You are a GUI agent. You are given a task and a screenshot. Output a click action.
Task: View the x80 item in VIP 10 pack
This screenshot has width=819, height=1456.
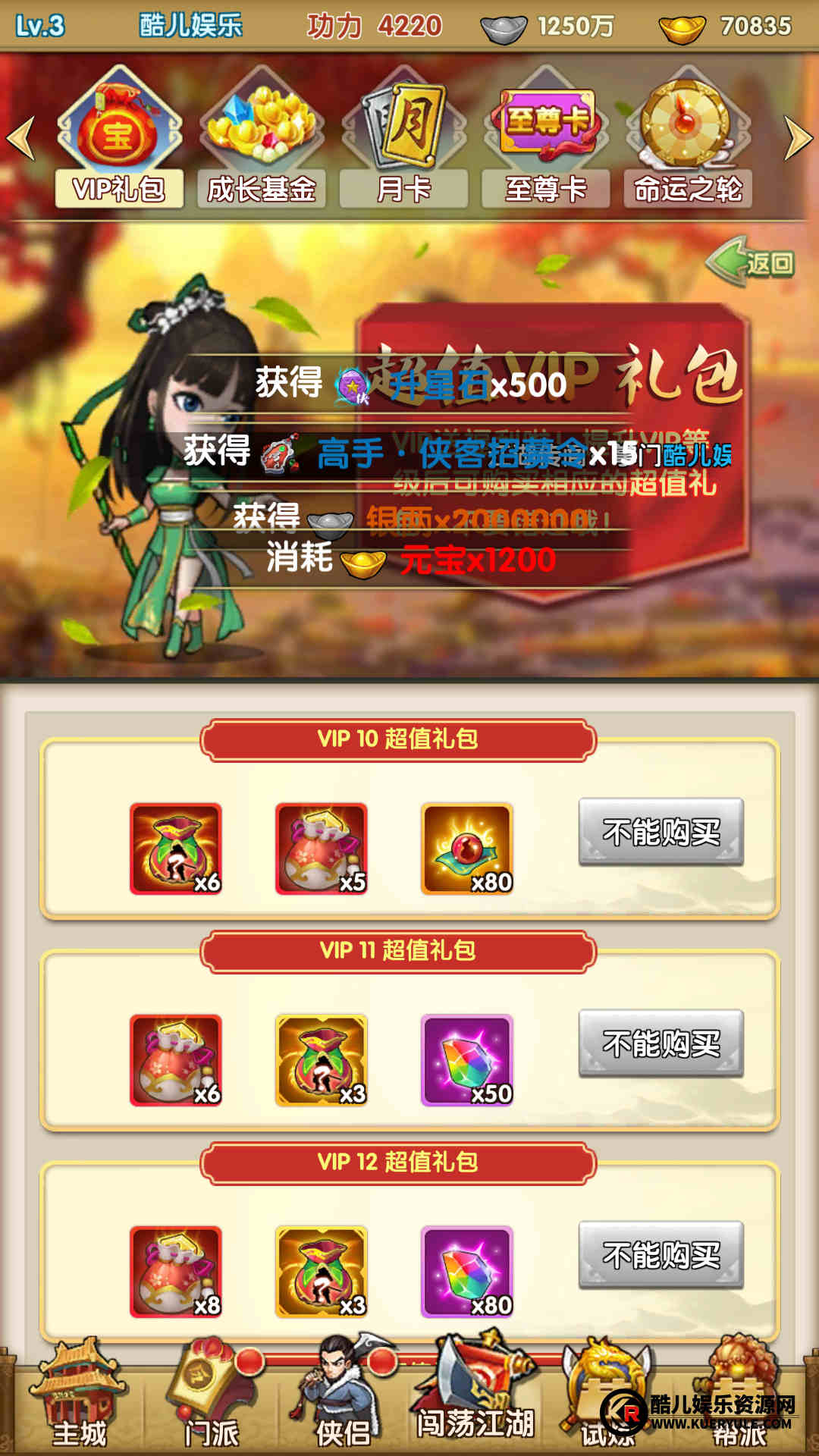click(467, 849)
